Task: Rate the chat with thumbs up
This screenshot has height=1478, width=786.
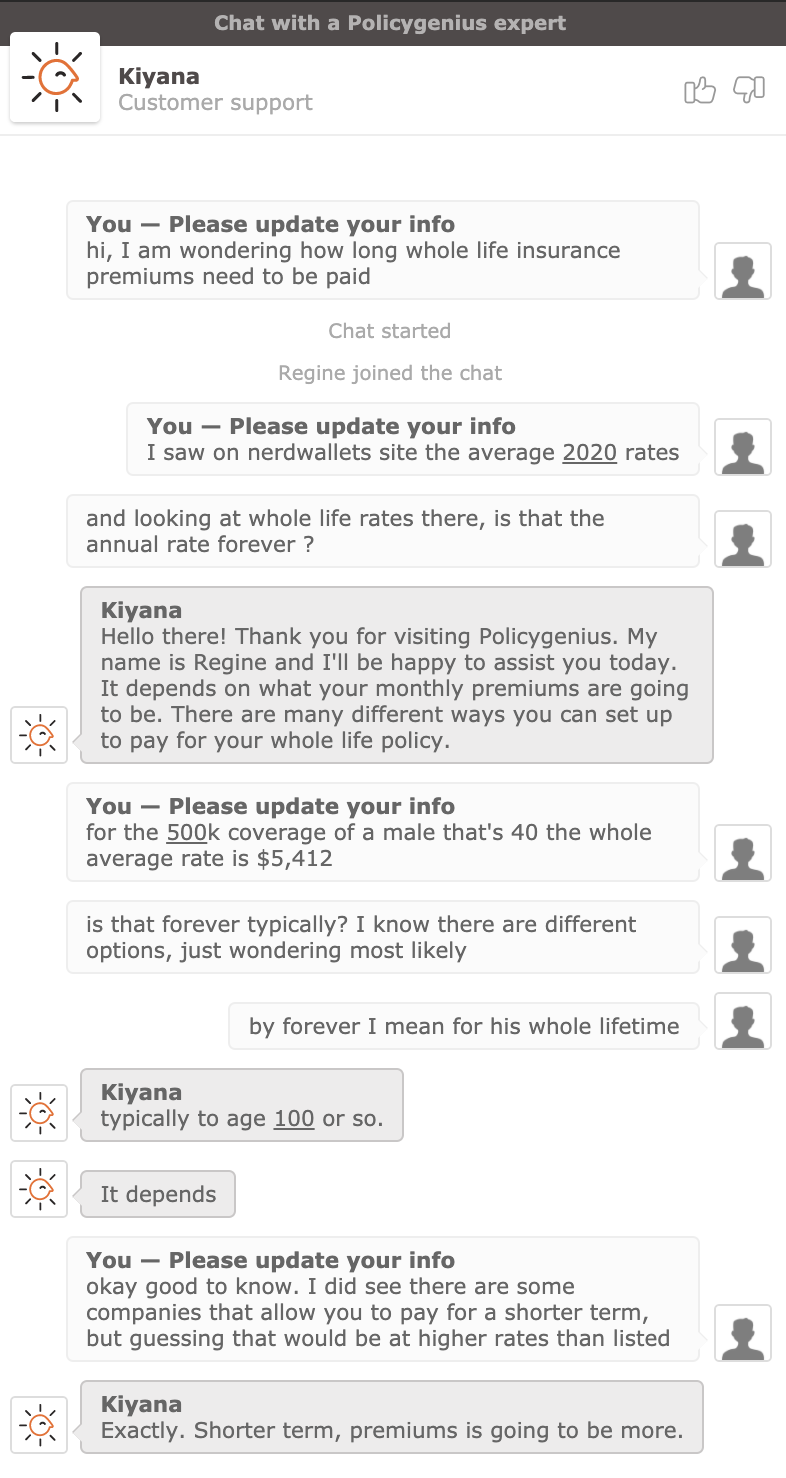Action: 700,91
